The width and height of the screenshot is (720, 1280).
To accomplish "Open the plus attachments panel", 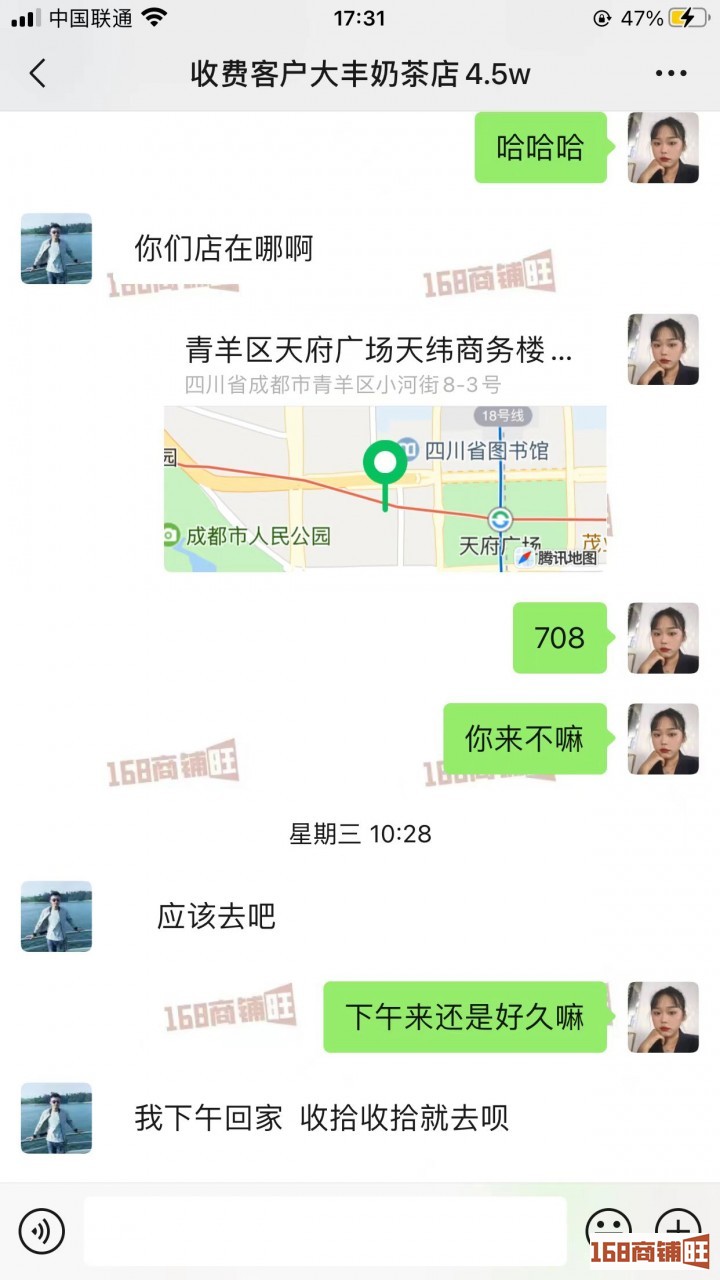I will (x=677, y=1228).
